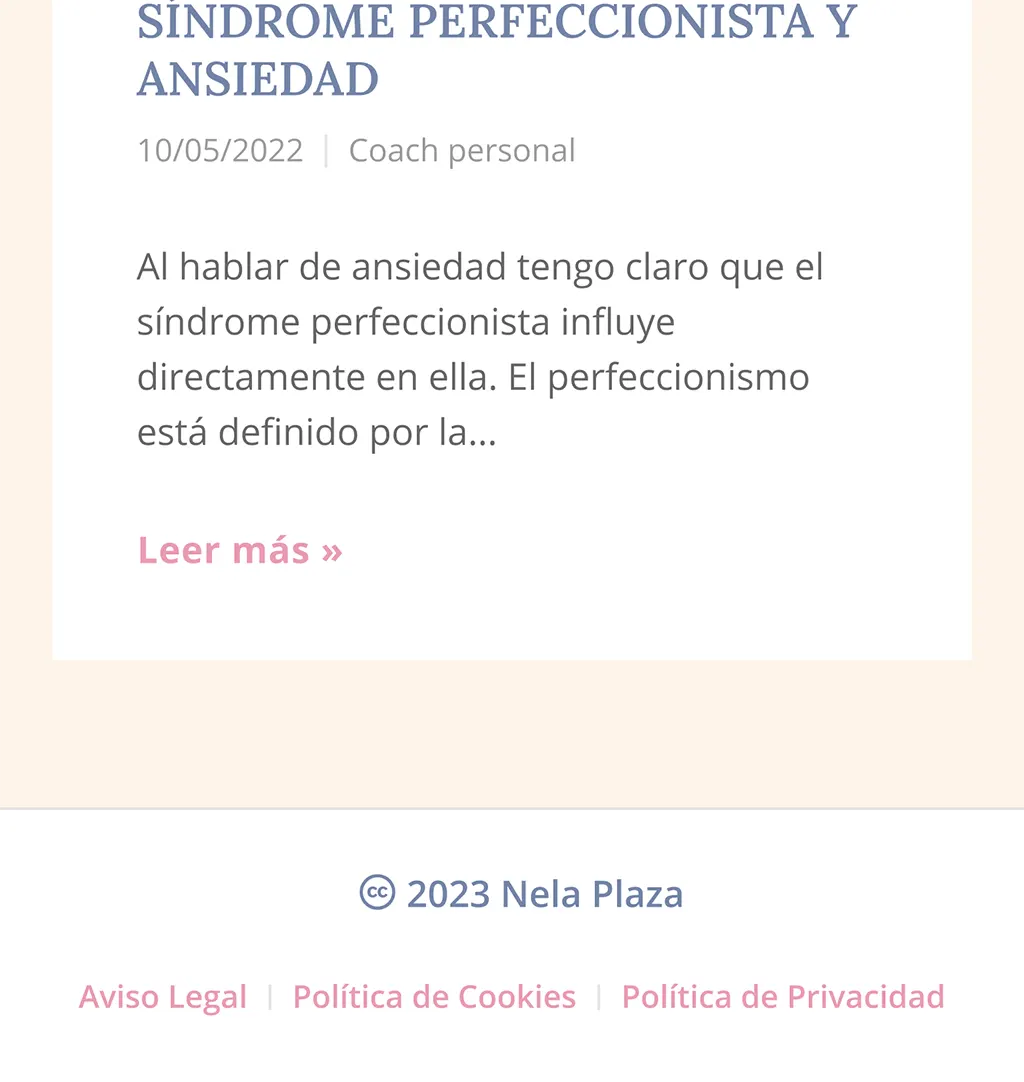Tap Leer más to read the article
1024x1082 pixels.
pos(240,550)
